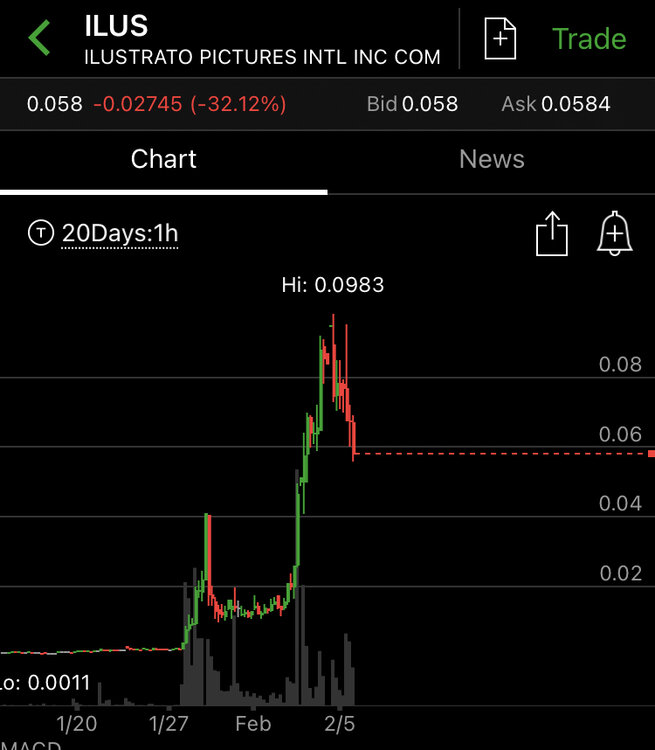The image size is (655, 750).
Task: Add a price alert with the bell
Action: (614, 235)
